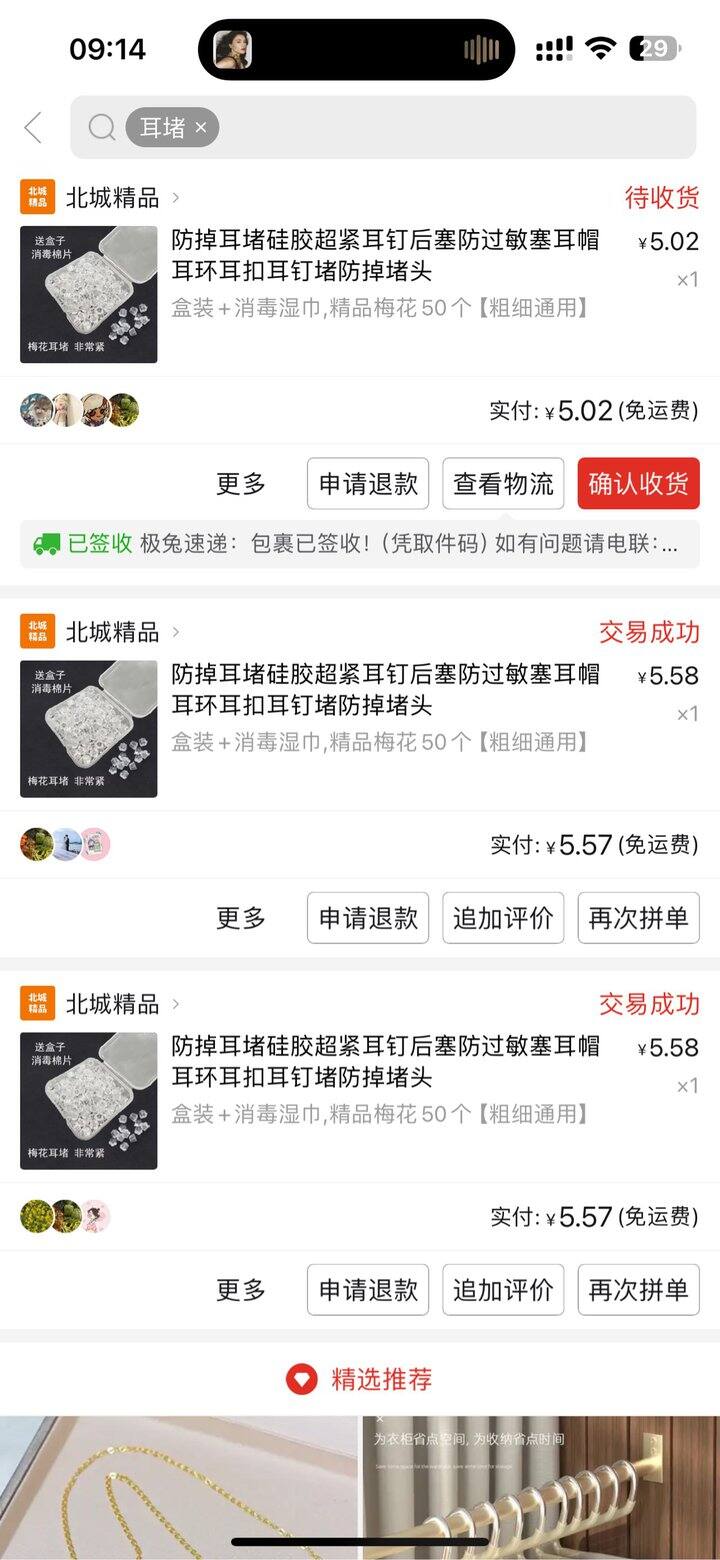Screen dimensions: 720x1560
Task: Remove the 耳堵 search chip
Action: [x=201, y=128]
